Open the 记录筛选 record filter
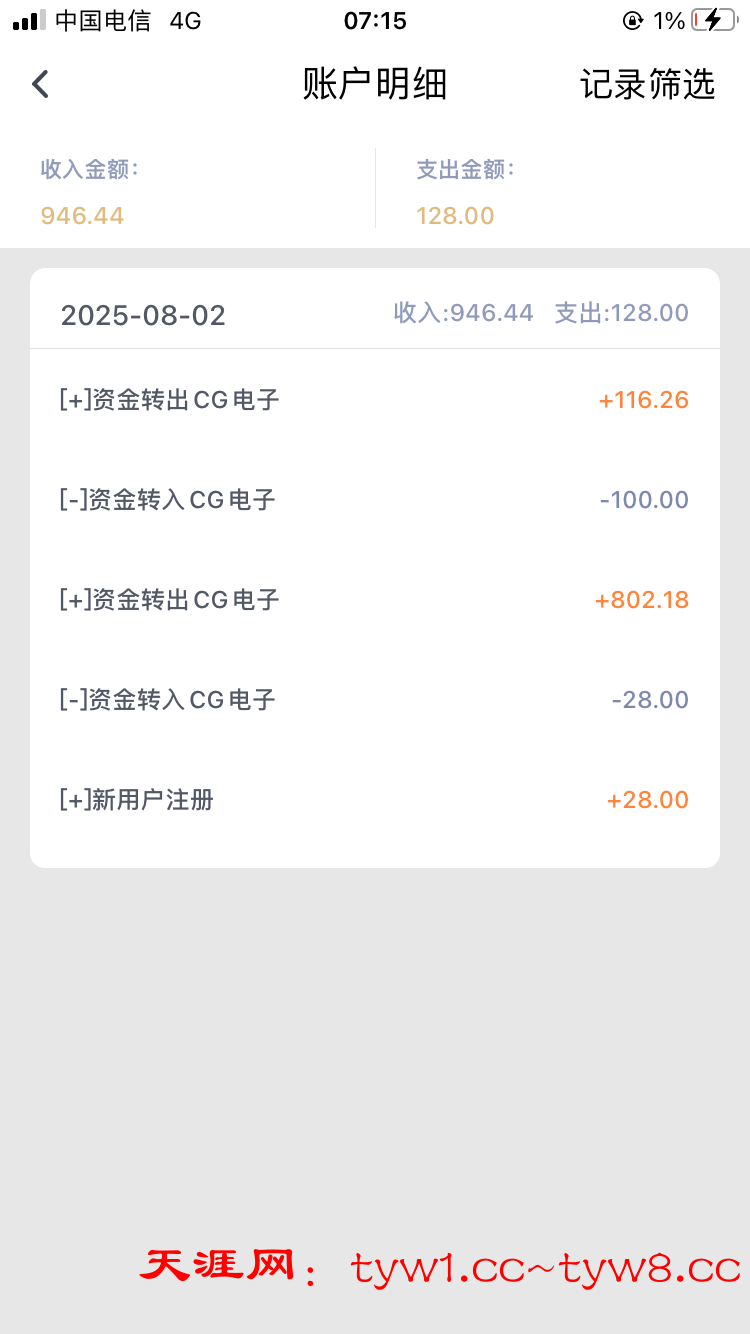Screen dimensions: 750x1334 click(x=647, y=85)
